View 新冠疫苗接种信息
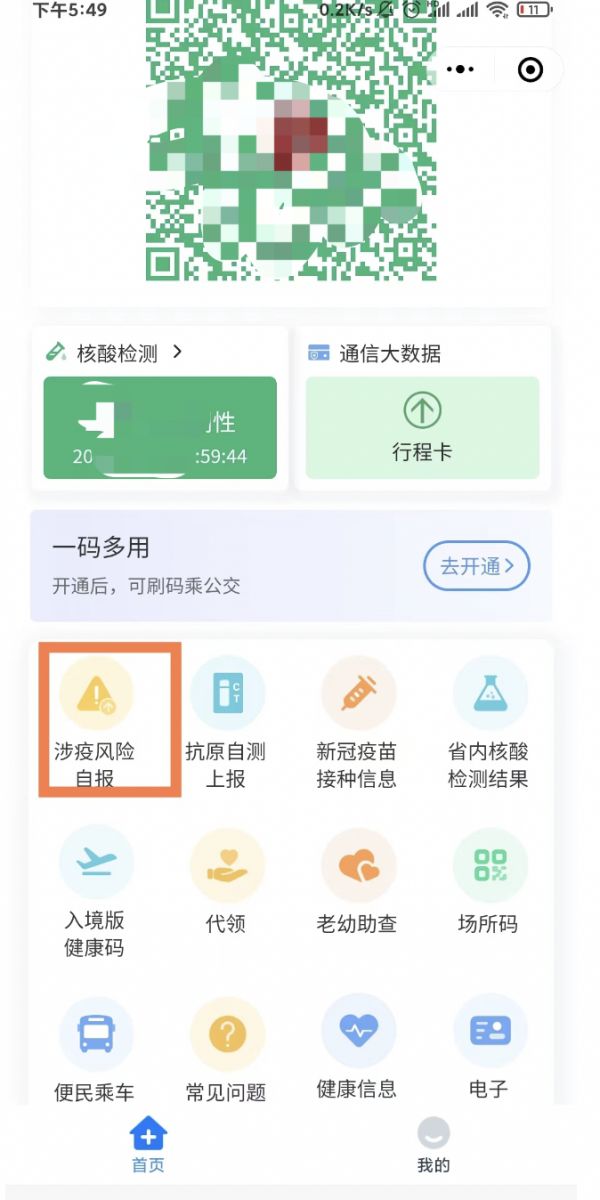Image resolution: width=600 pixels, height=1200 pixels. point(357,721)
